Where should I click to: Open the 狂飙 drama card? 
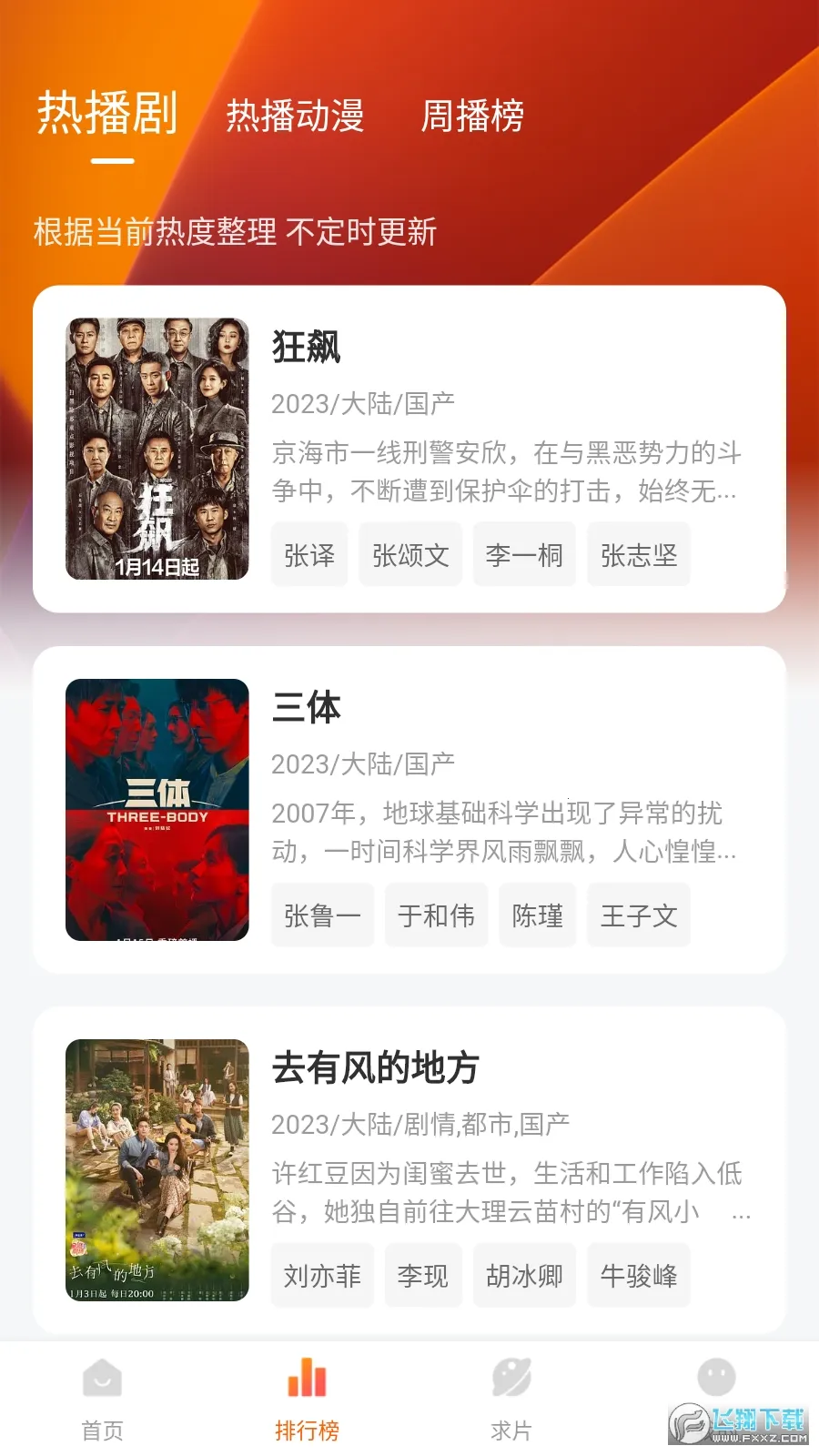[306, 347]
